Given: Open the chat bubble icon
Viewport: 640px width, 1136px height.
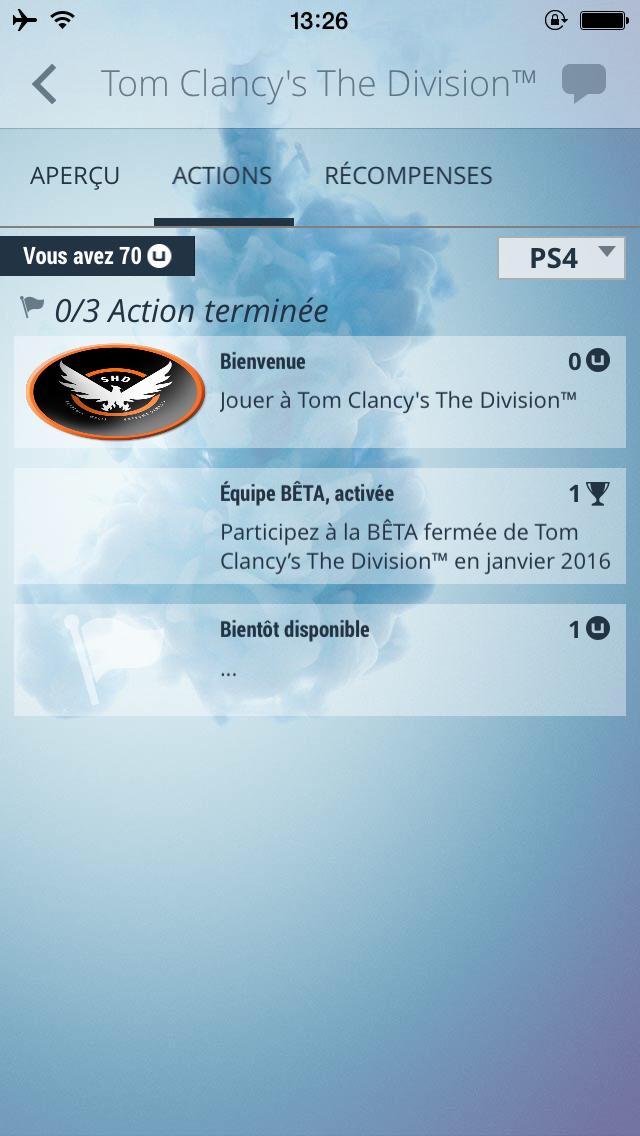Looking at the screenshot, I should [584, 83].
